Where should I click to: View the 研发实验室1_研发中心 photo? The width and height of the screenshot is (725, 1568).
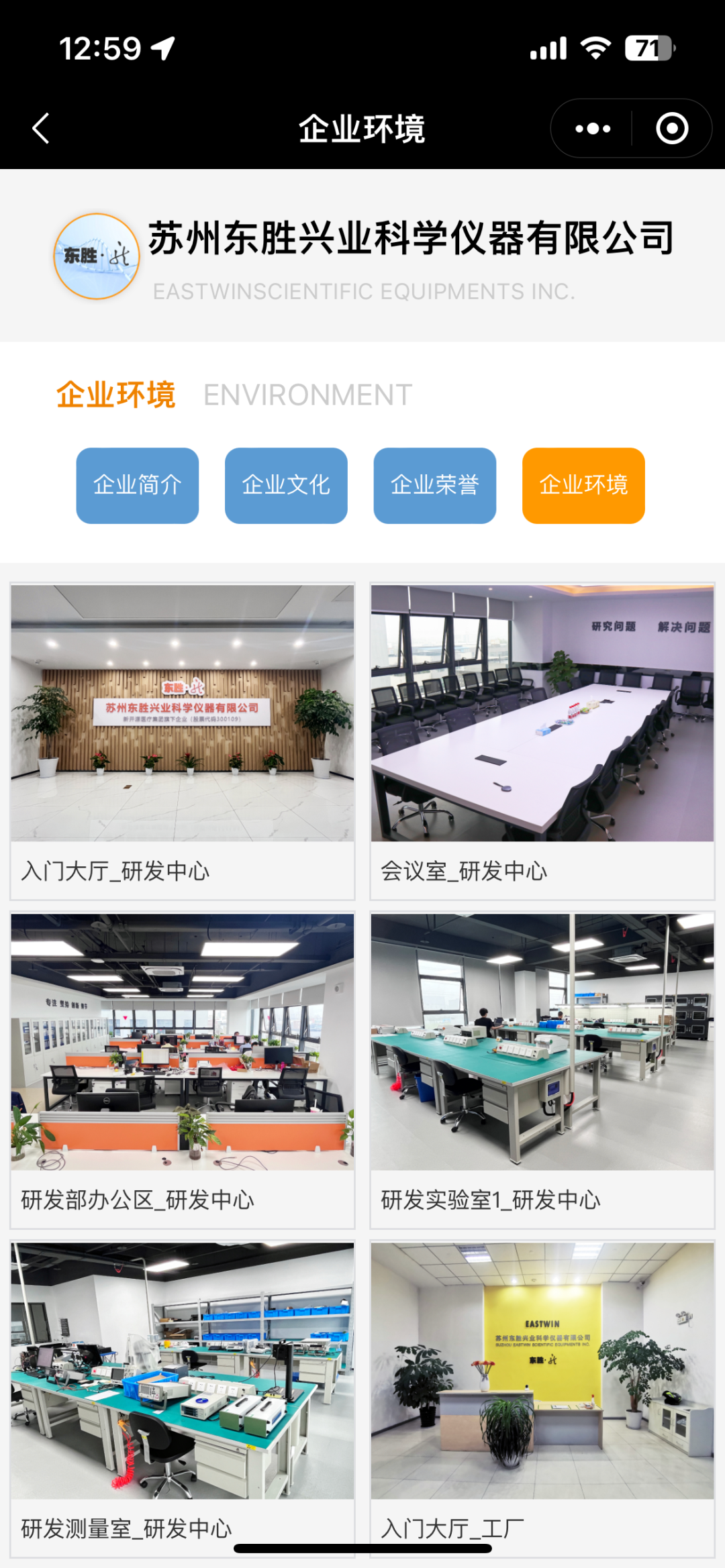(542, 1042)
